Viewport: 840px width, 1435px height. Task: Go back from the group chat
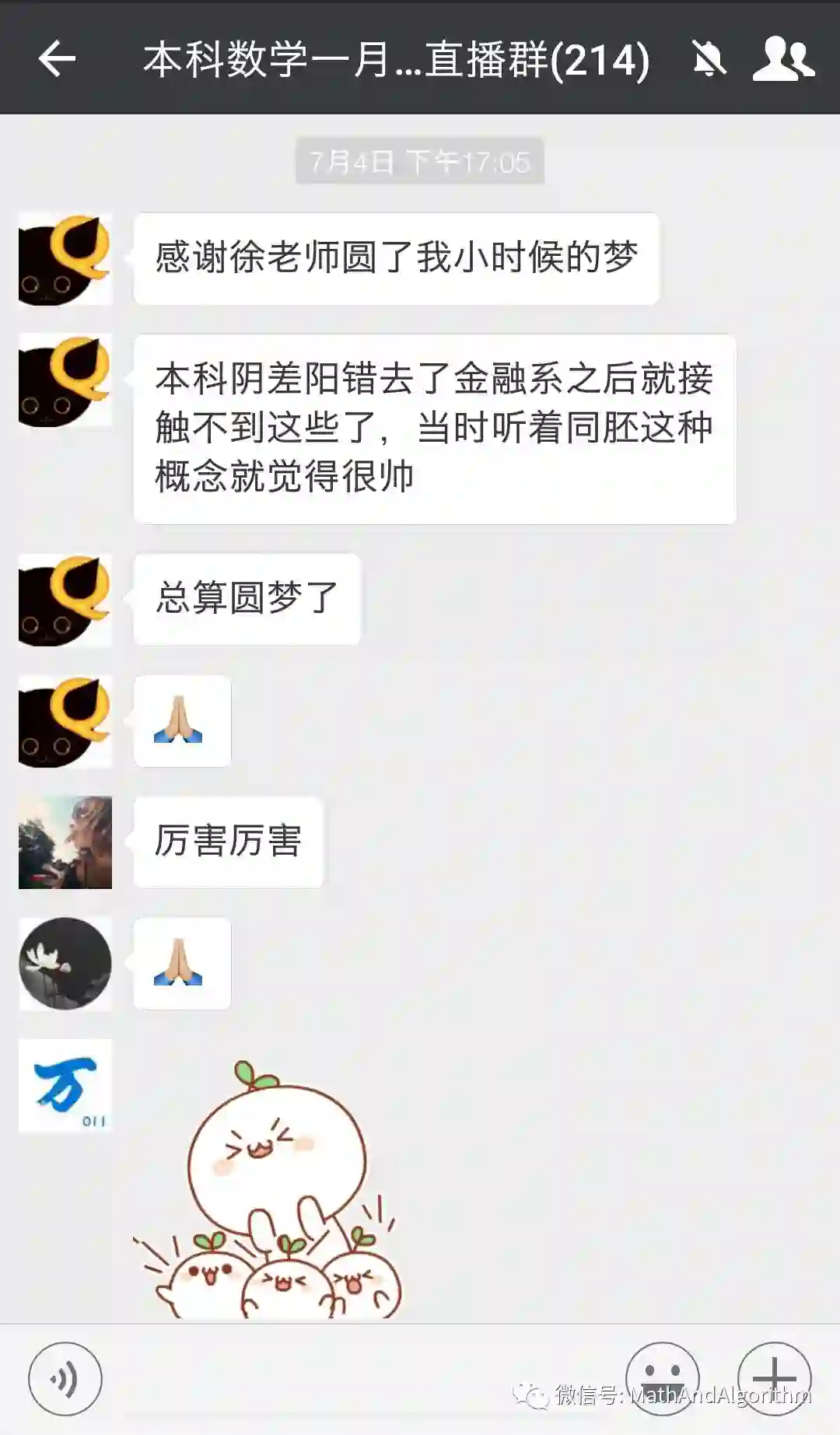click(57, 59)
